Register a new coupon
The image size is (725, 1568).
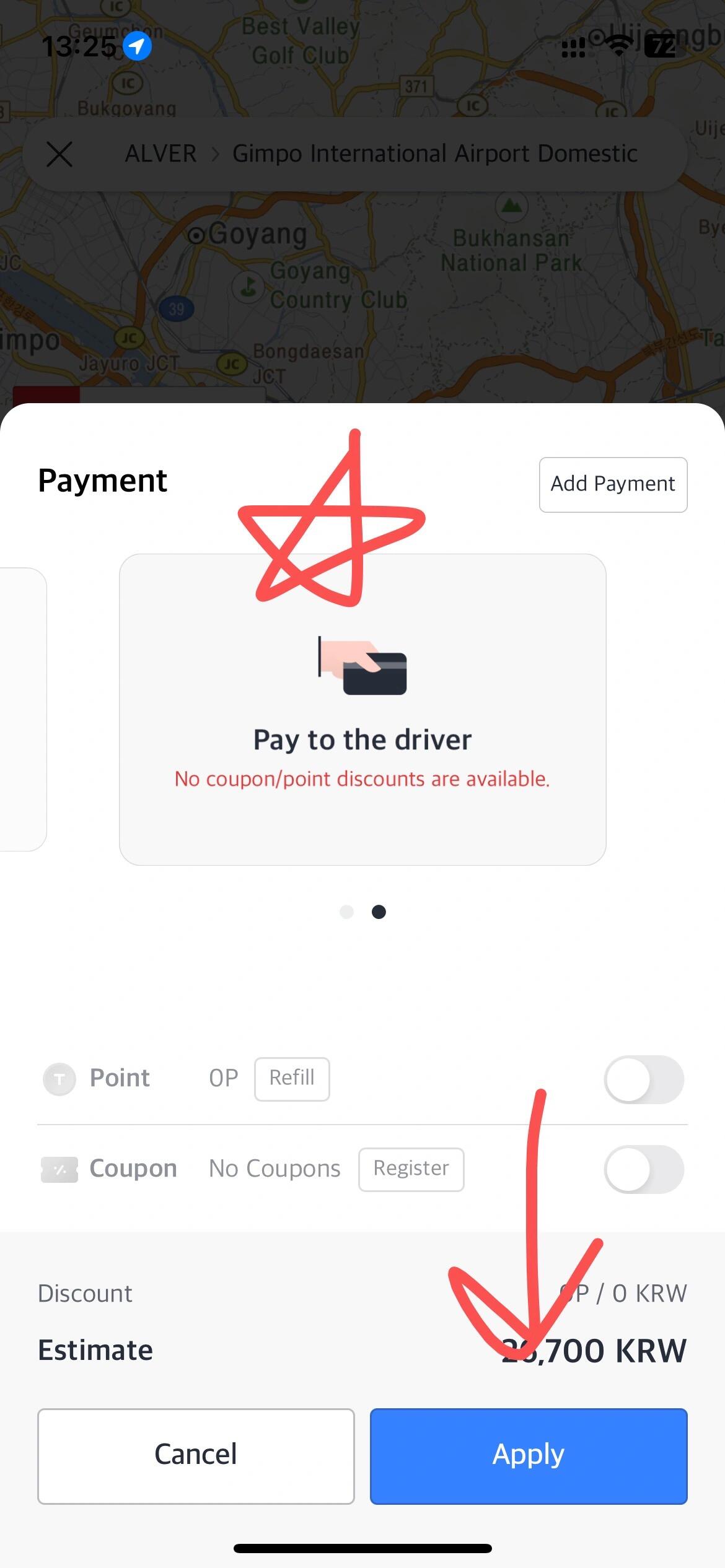[411, 1169]
